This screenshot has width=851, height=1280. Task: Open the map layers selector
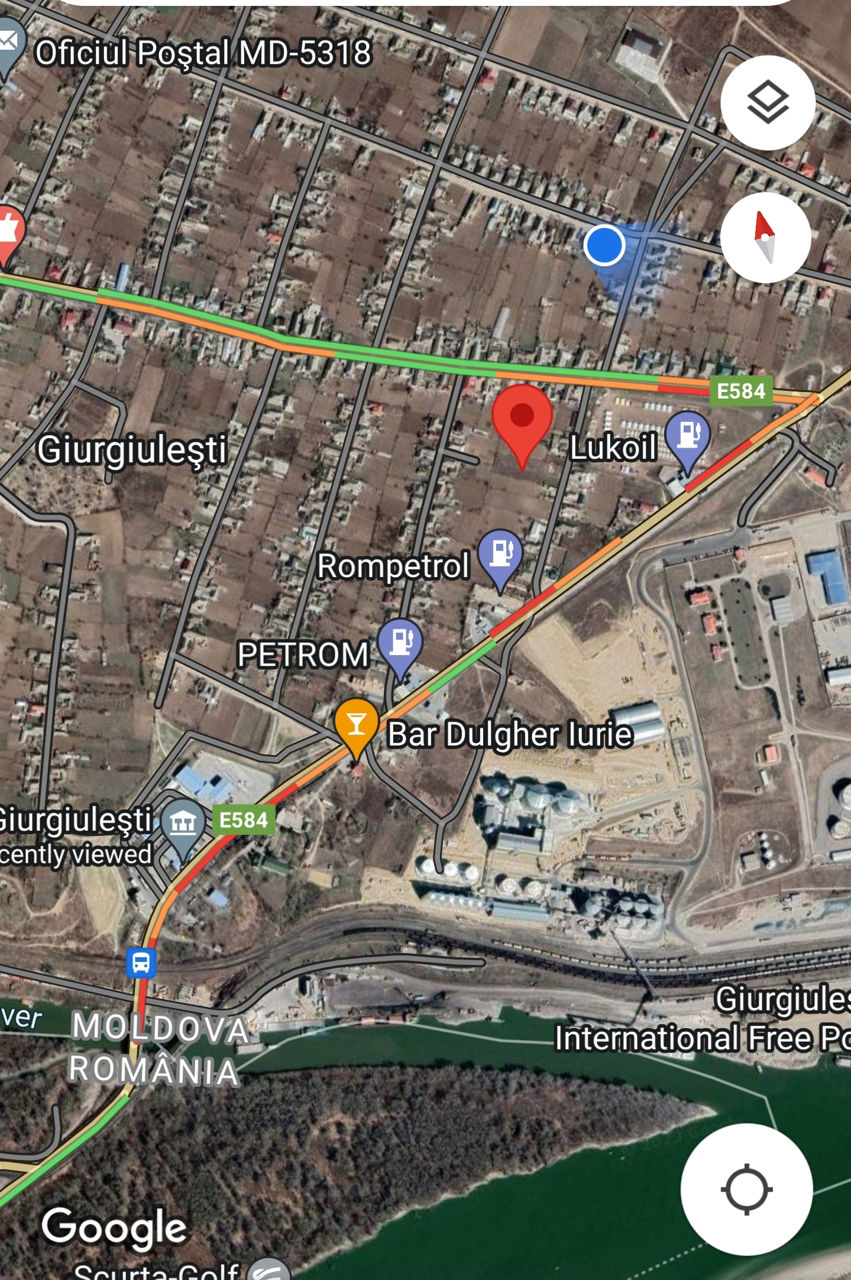767,103
